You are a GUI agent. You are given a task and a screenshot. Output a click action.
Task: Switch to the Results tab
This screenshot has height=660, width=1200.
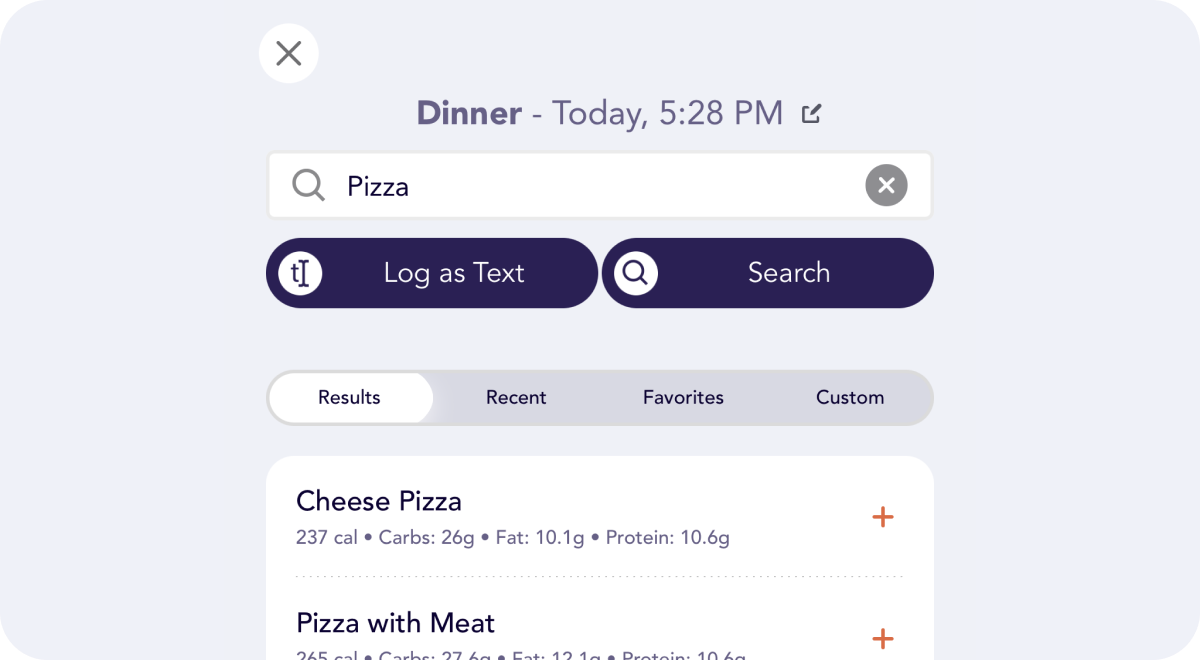[x=349, y=398]
